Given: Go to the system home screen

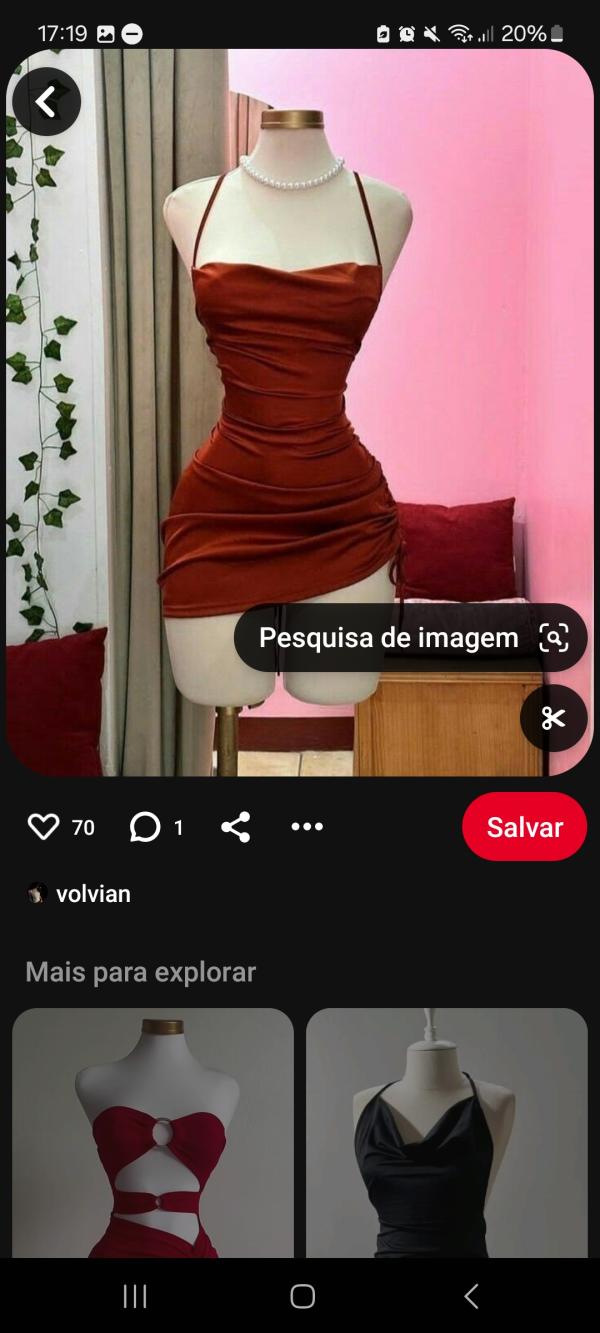Looking at the screenshot, I should click(x=302, y=1297).
